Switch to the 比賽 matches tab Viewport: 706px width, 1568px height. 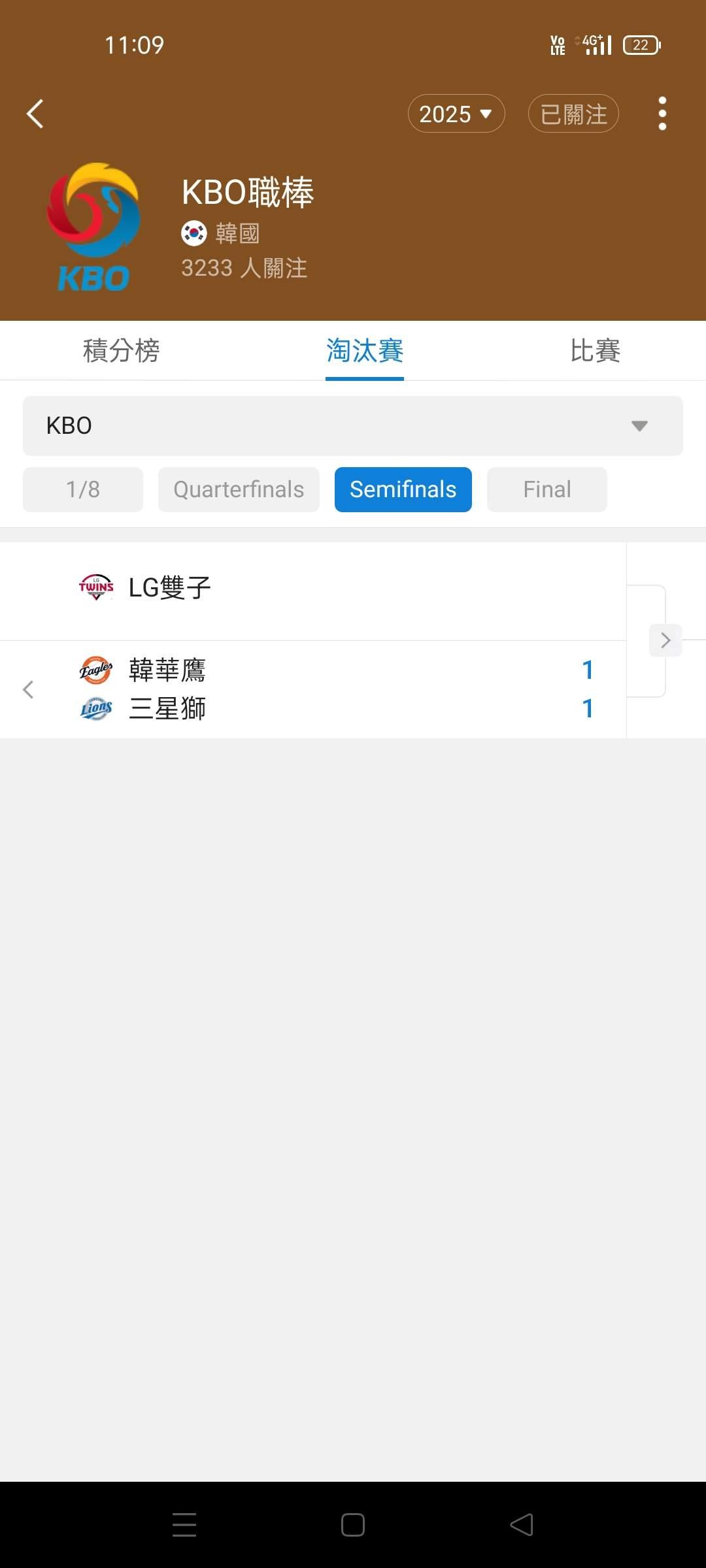coord(595,351)
